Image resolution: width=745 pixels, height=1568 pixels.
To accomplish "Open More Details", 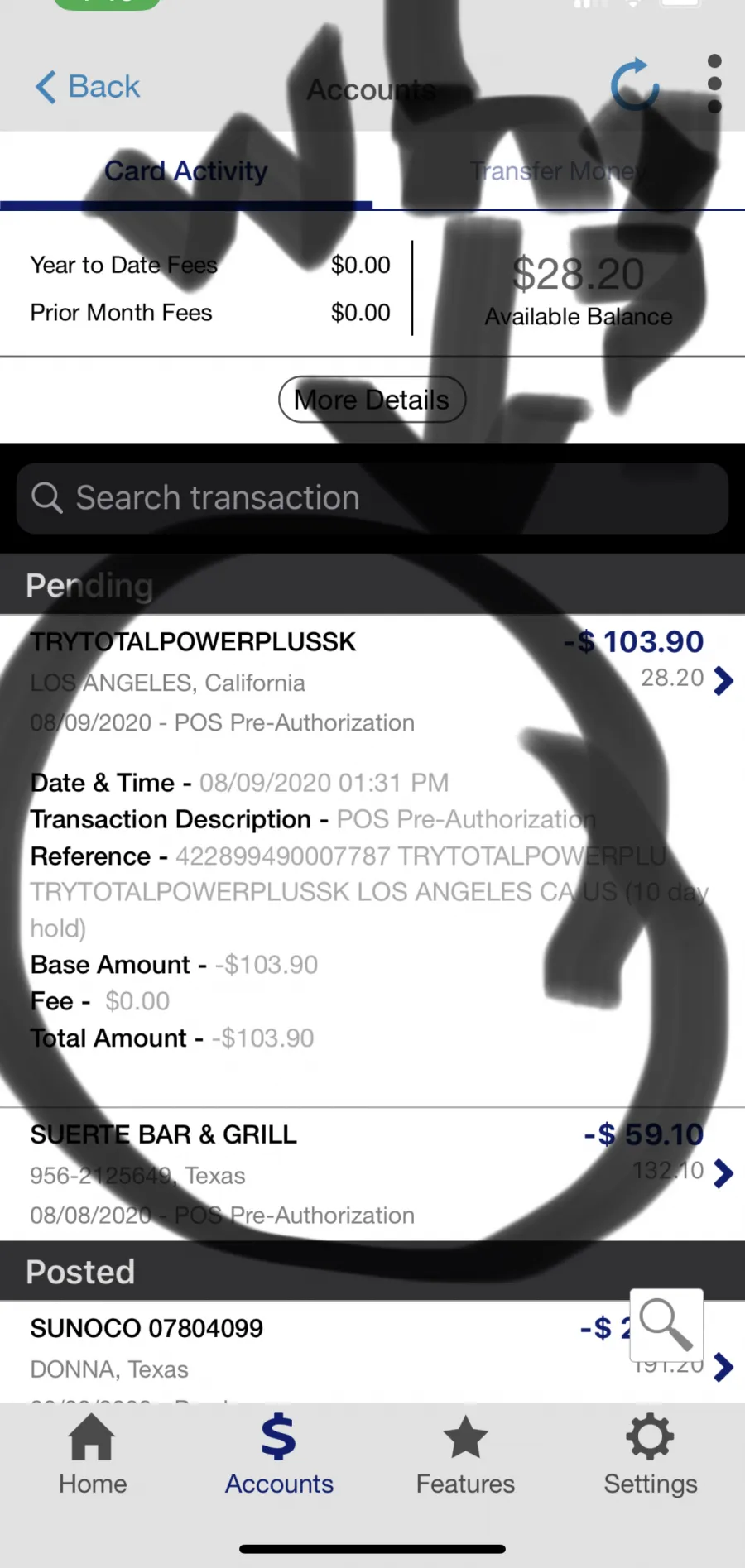I will click(x=372, y=400).
